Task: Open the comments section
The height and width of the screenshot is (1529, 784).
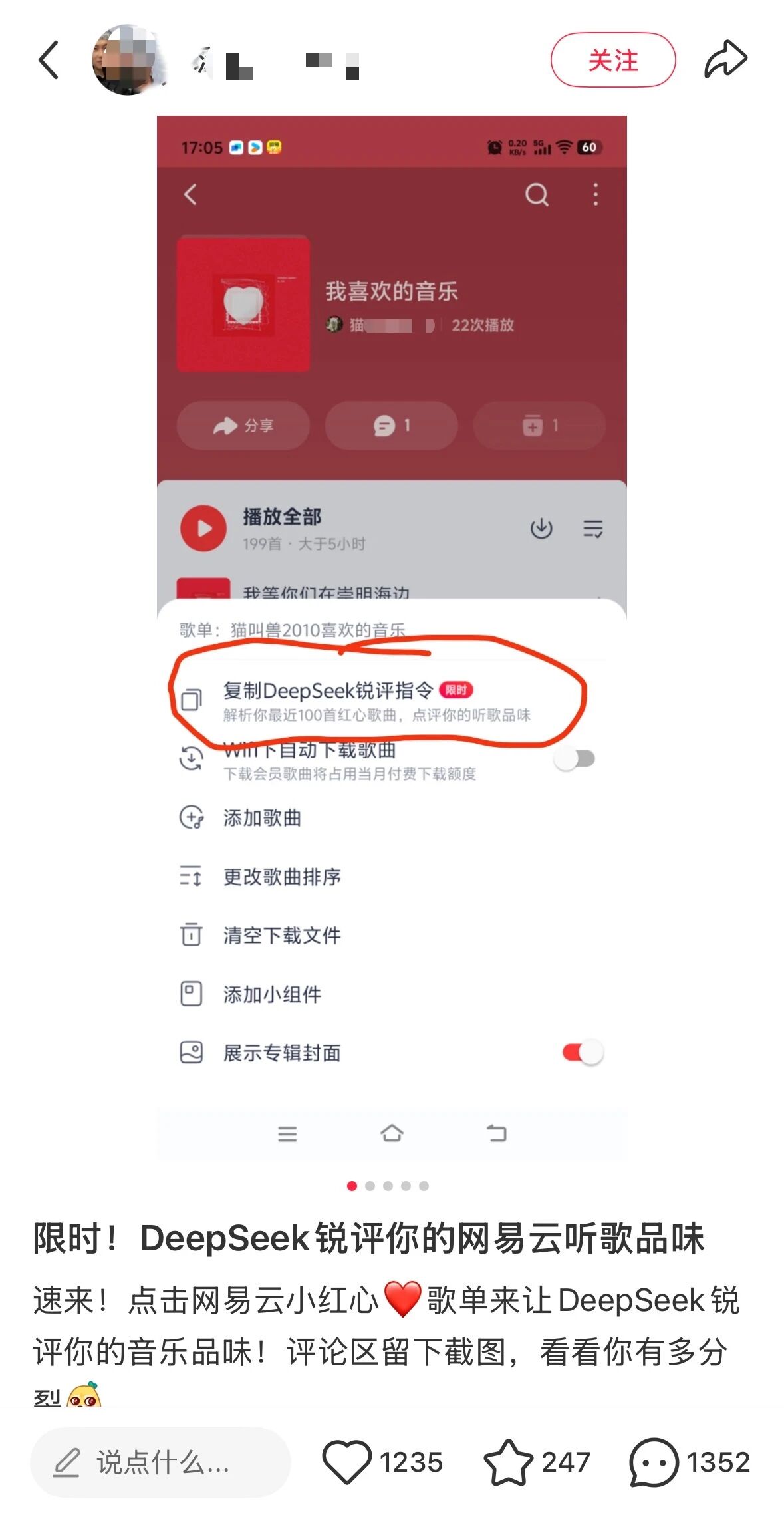Action: [654, 1462]
